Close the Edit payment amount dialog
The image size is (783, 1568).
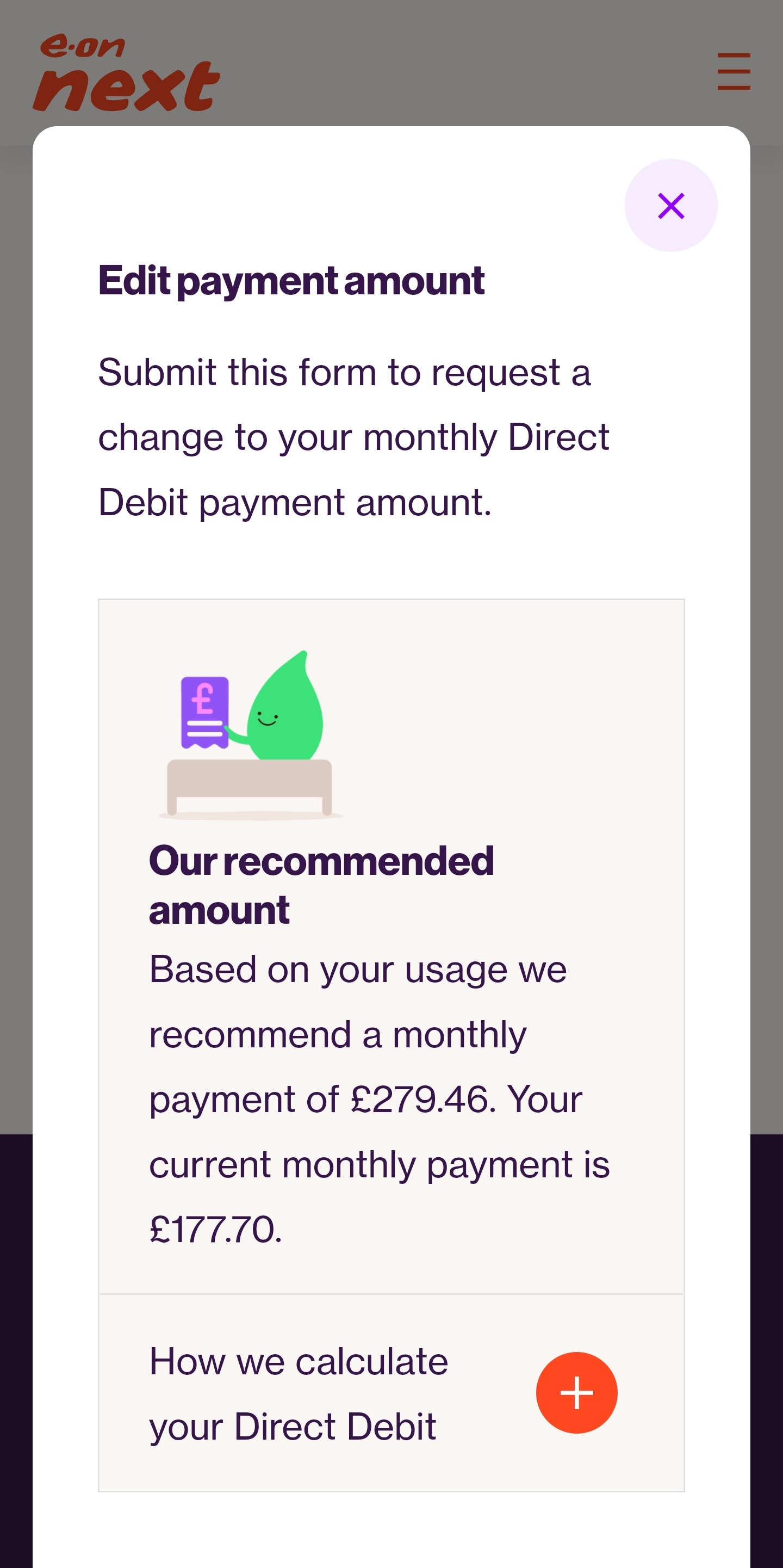tap(670, 206)
